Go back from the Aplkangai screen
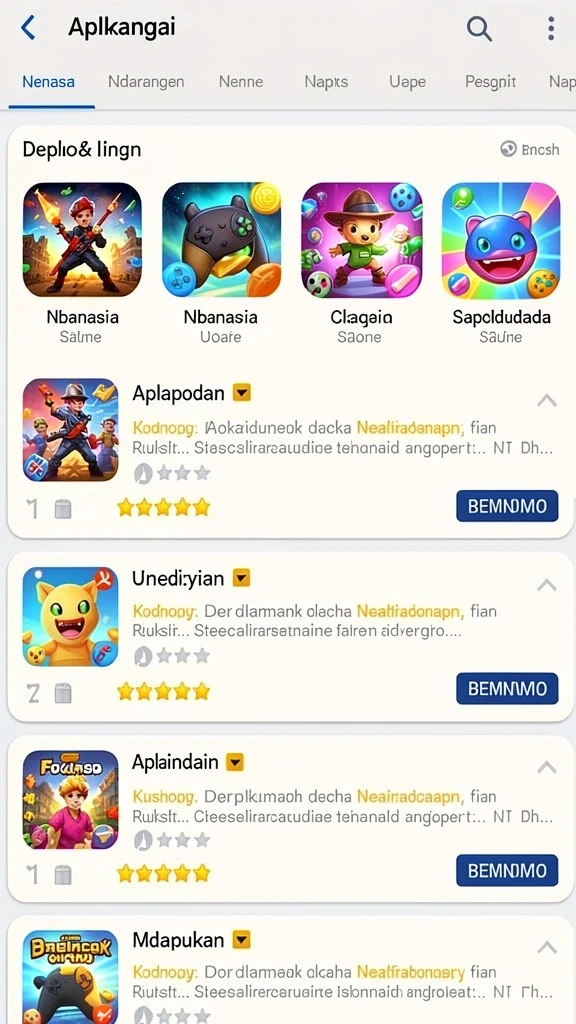 29,28
